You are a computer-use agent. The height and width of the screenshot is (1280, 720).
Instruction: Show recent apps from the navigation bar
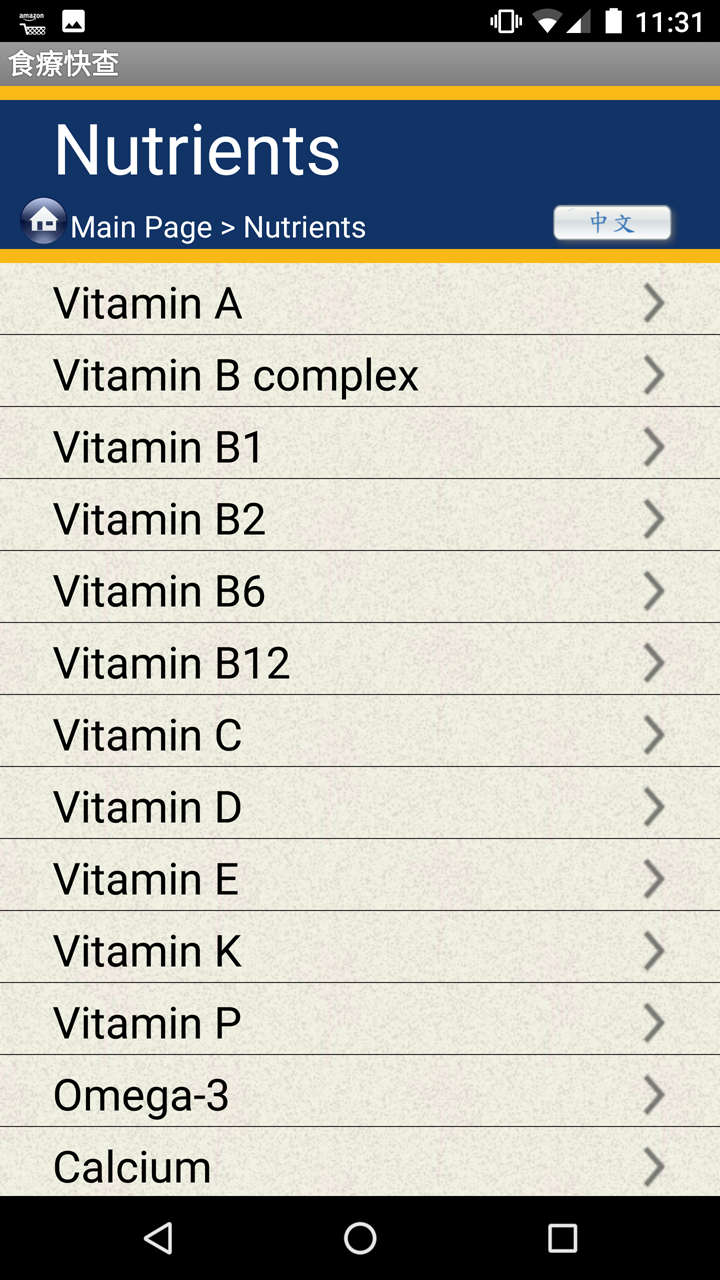(x=562, y=1238)
